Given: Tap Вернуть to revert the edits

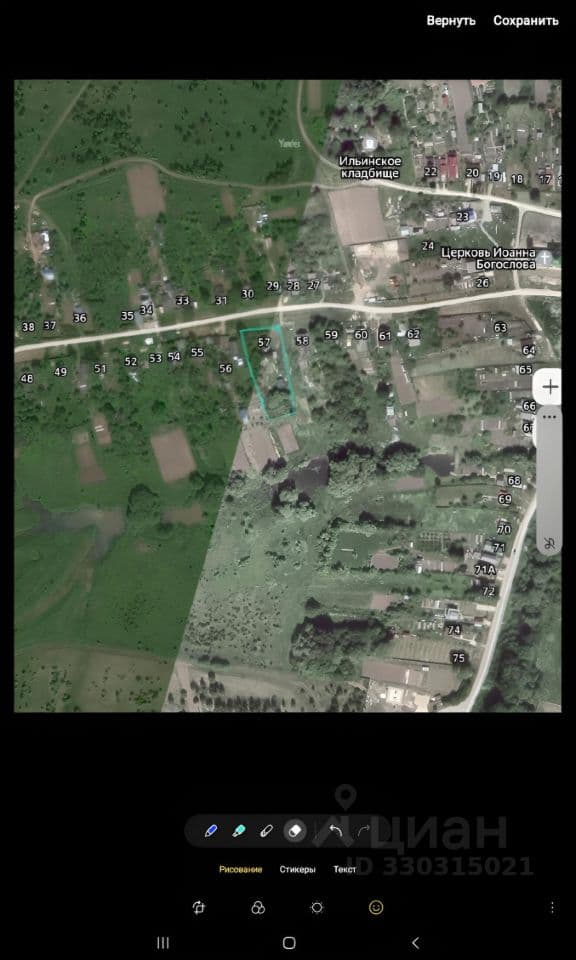Looking at the screenshot, I should pyautogui.click(x=451, y=20).
